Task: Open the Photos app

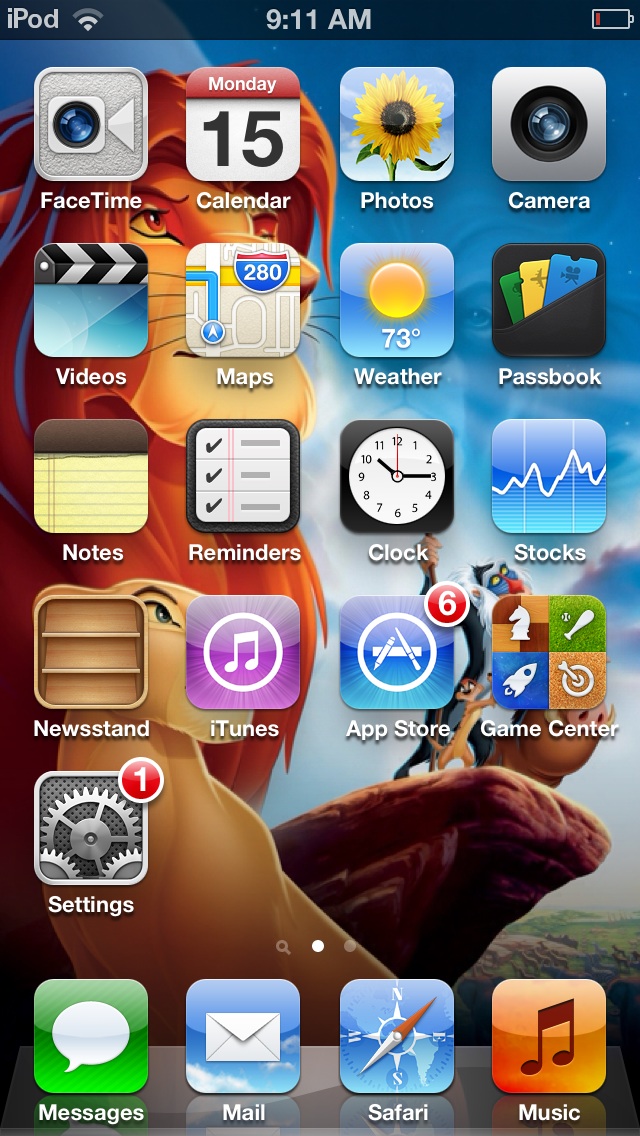Action: 397,124
